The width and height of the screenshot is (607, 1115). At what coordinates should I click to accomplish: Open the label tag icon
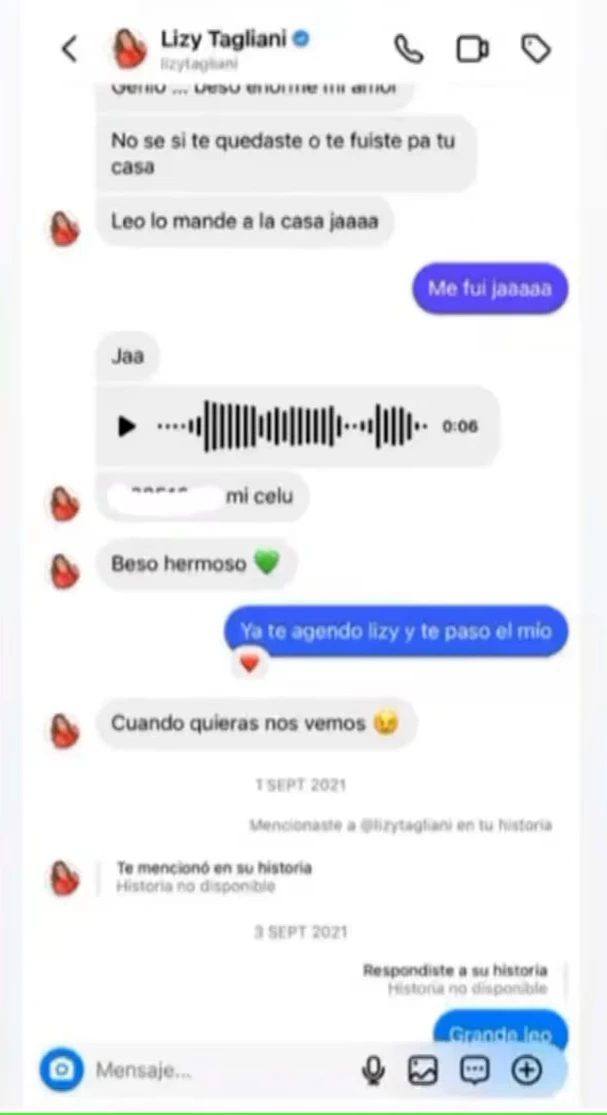537,48
